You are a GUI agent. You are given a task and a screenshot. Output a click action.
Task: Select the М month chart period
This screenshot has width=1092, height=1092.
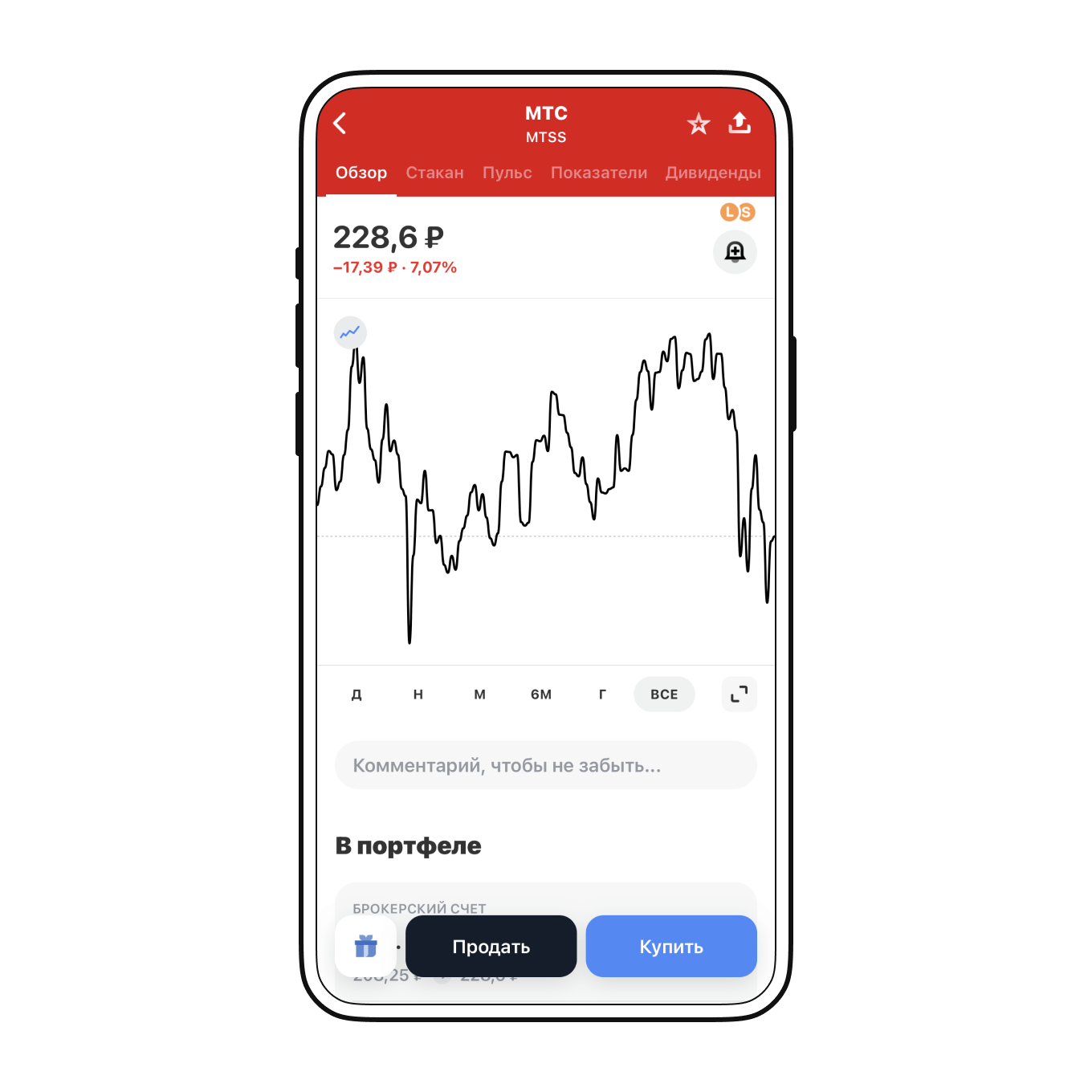pos(479,695)
